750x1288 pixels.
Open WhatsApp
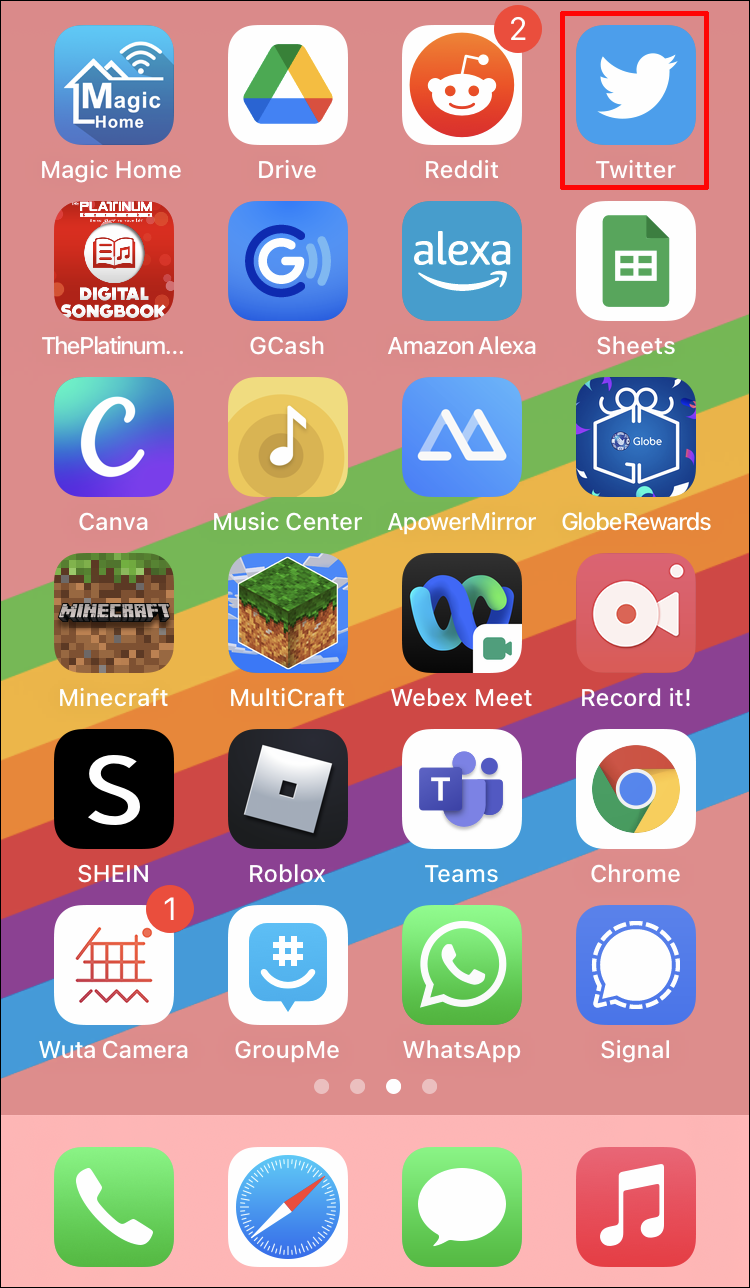pyautogui.click(x=462, y=966)
